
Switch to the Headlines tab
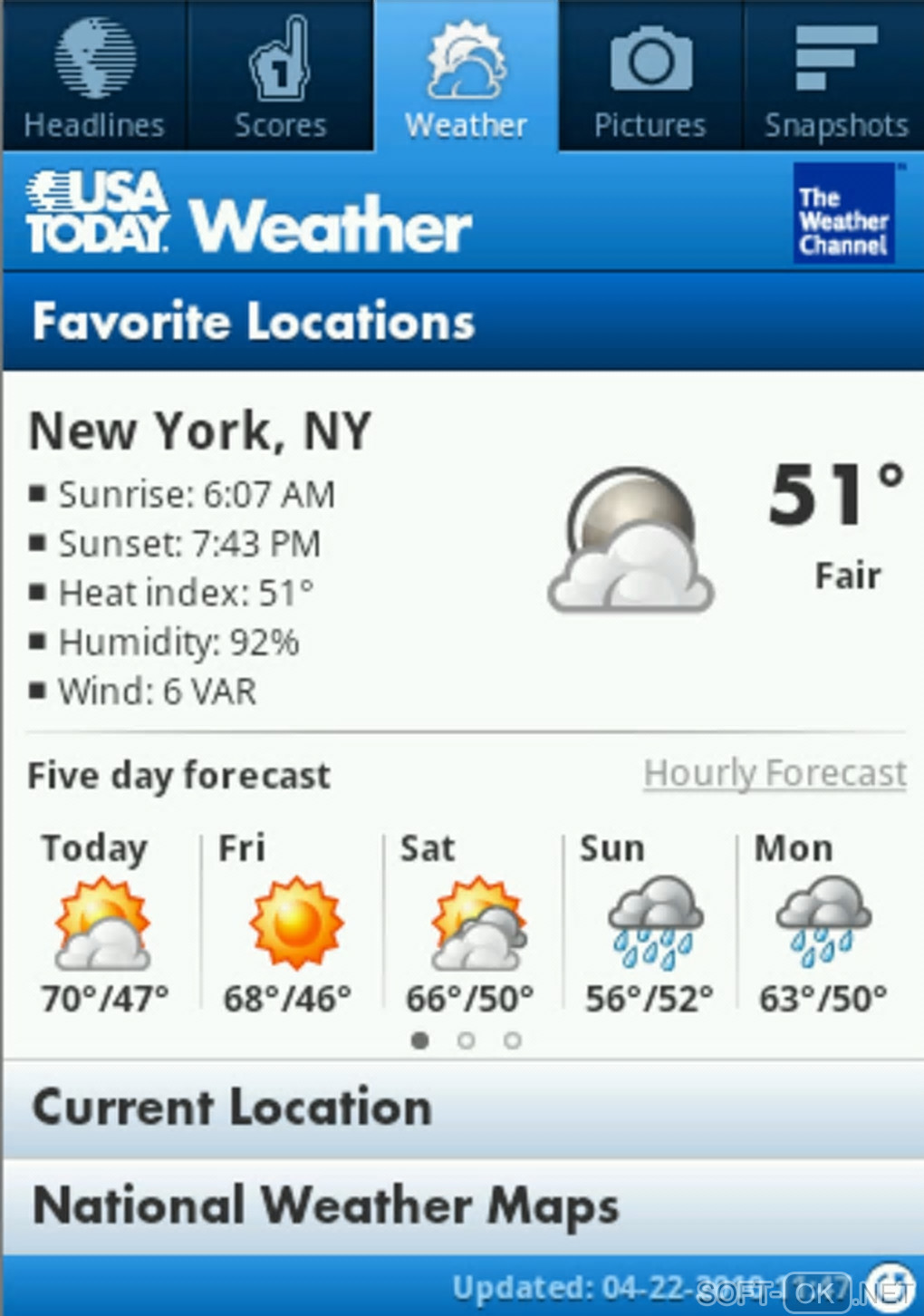(x=94, y=76)
